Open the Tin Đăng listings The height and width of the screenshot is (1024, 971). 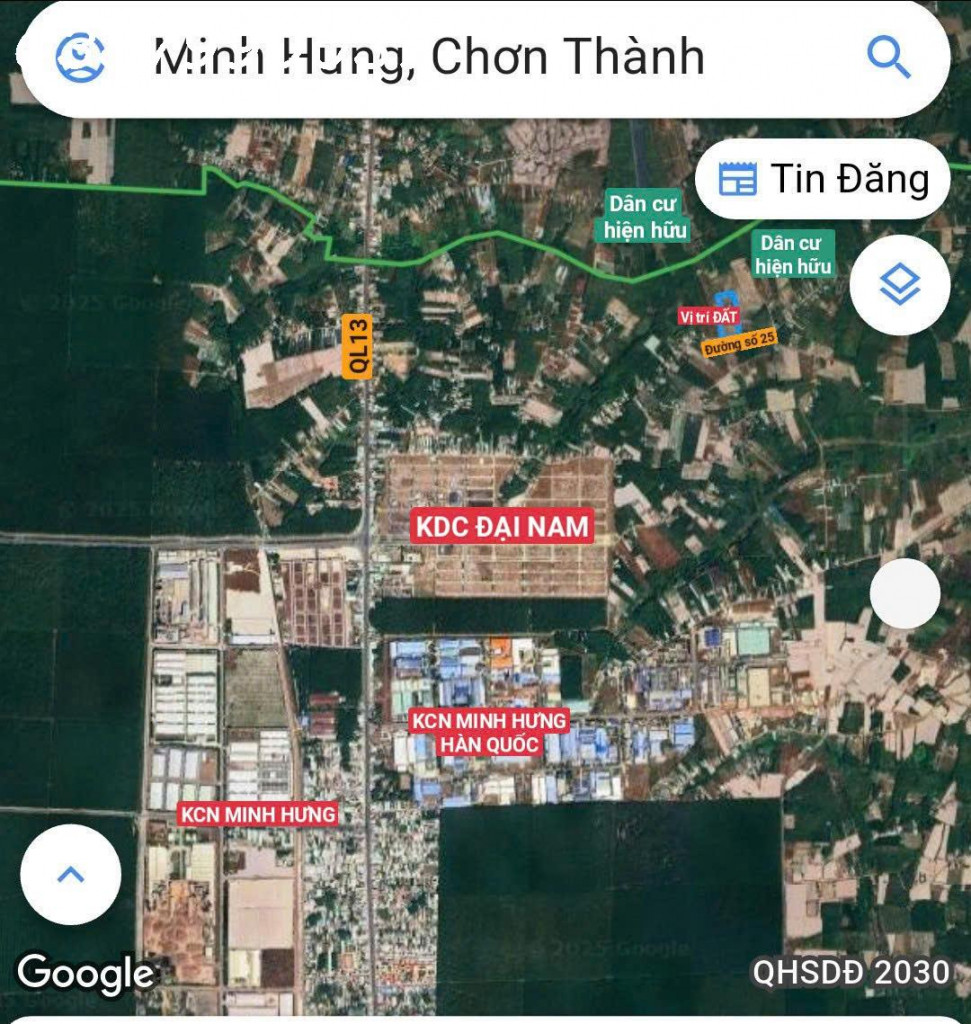click(x=822, y=179)
